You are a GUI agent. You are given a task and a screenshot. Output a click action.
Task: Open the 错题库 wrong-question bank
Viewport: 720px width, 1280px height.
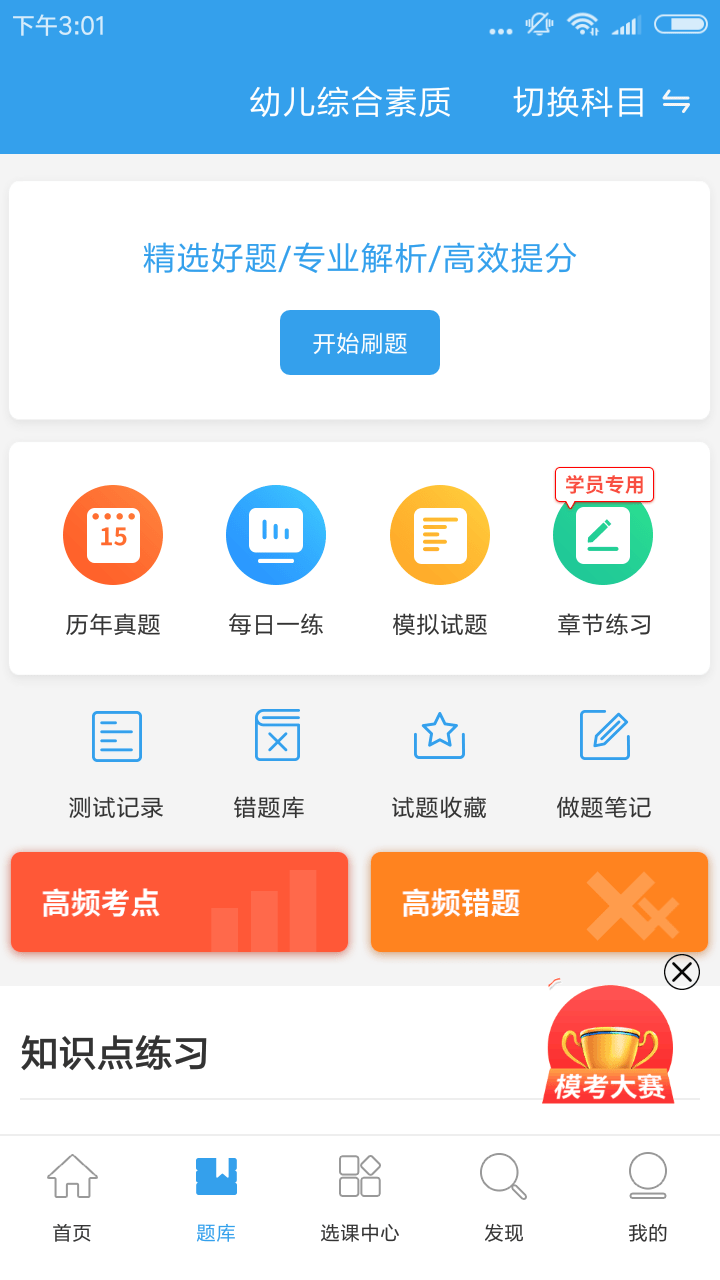point(277,760)
